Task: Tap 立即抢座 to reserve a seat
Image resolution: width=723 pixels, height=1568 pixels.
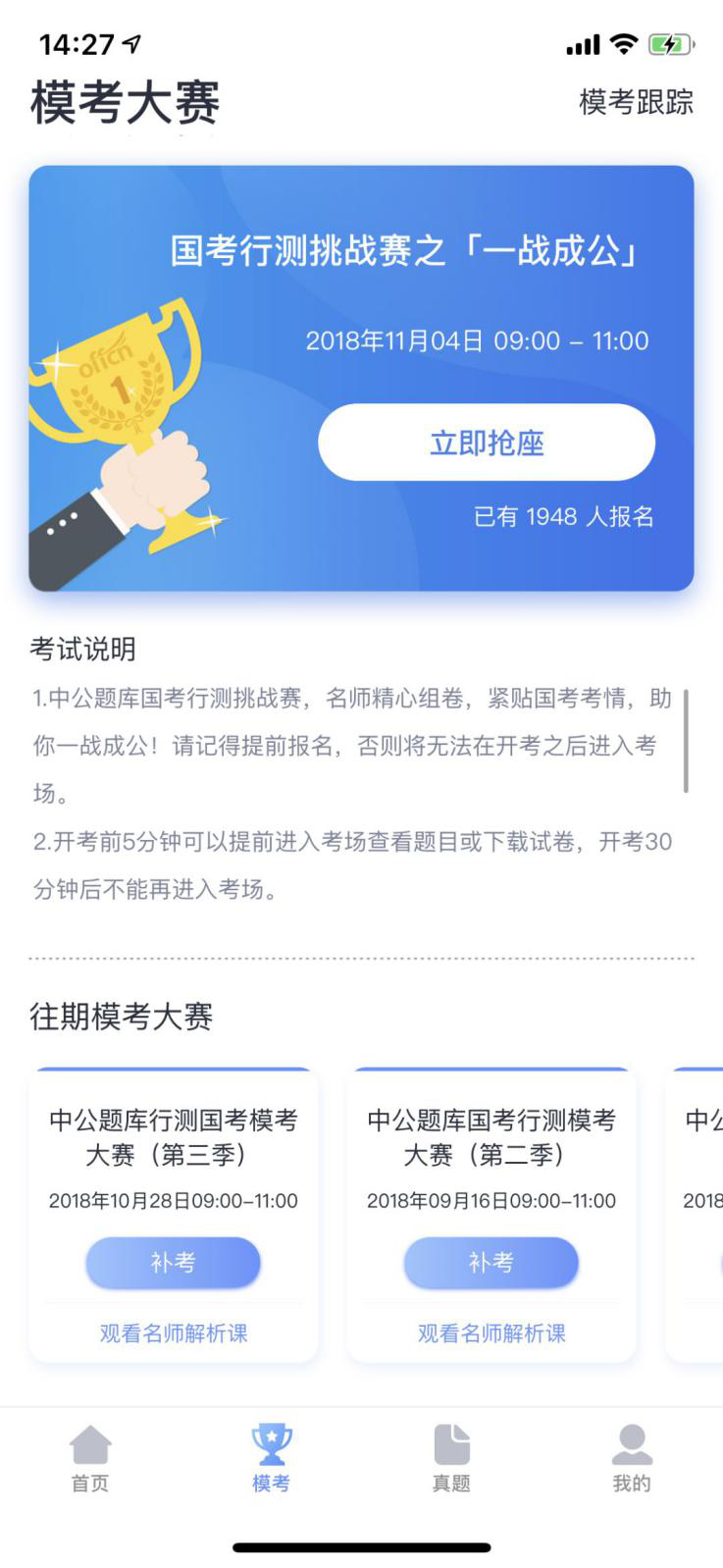Action: click(487, 443)
